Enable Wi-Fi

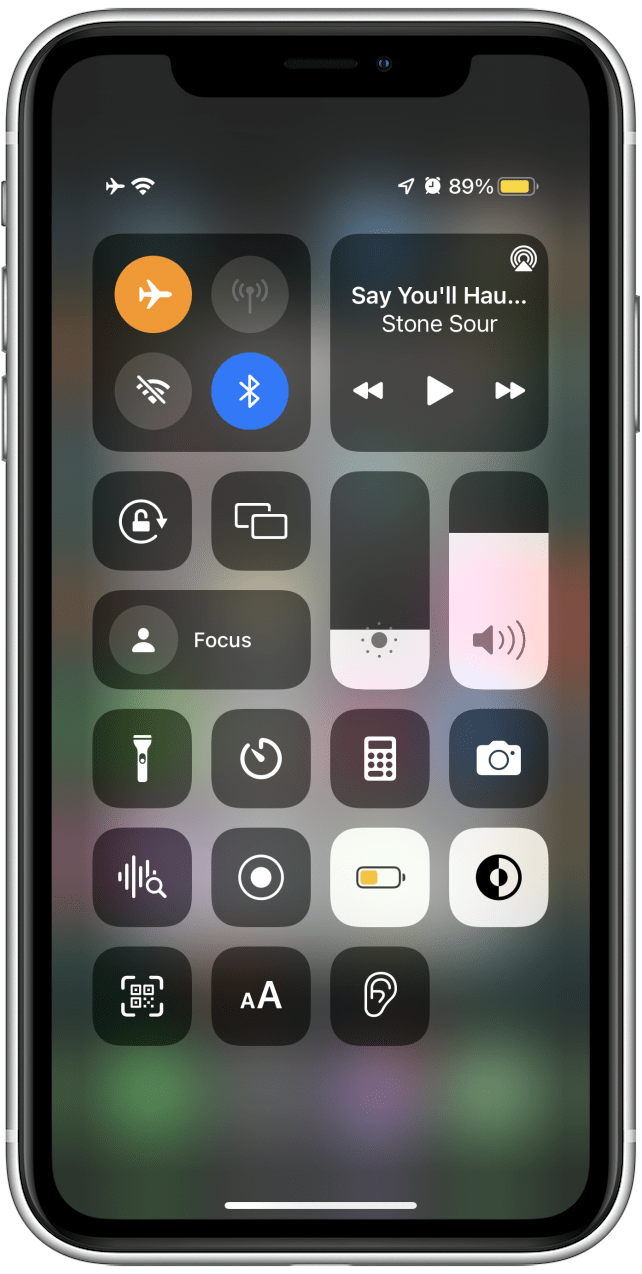click(152, 391)
